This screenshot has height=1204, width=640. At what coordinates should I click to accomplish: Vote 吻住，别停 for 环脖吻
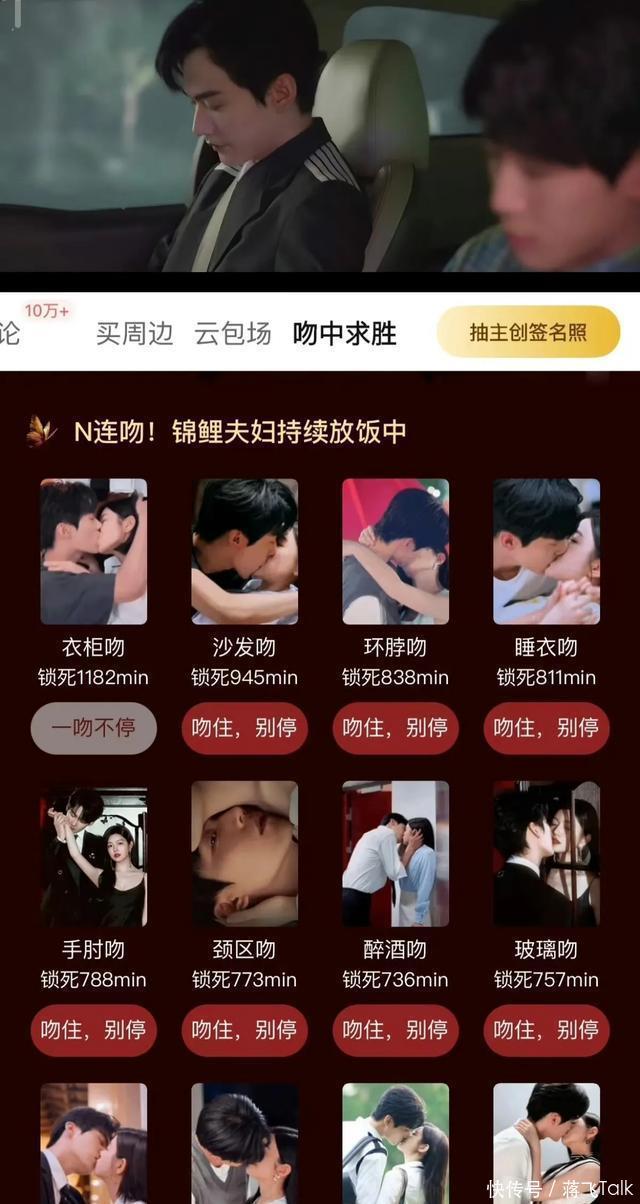(x=395, y=728)
